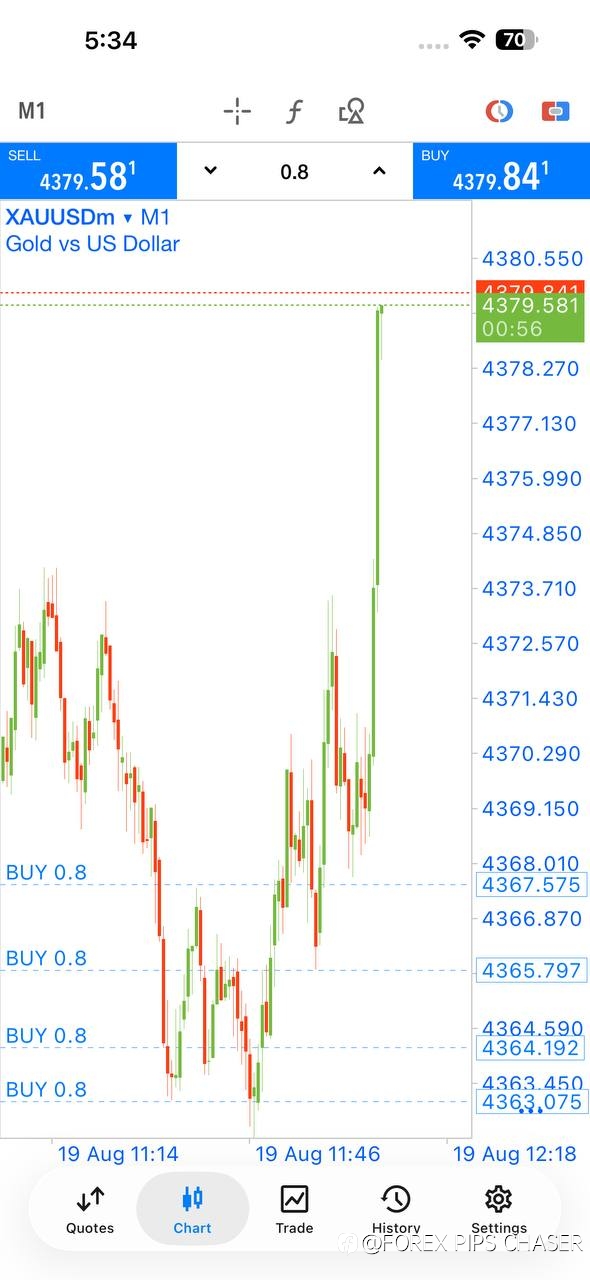Open the History tab

pos(396,1210)
